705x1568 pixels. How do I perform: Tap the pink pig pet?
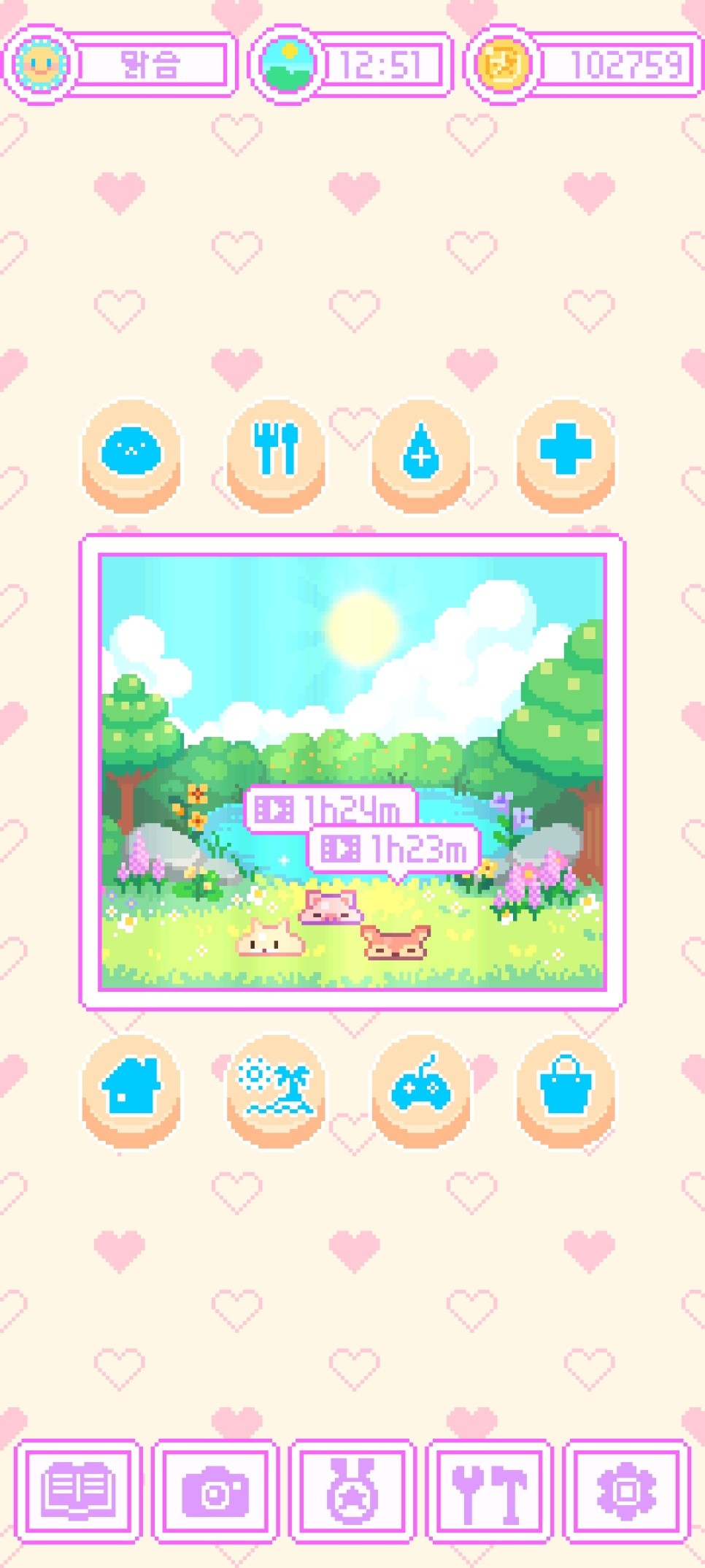(331, 908)
